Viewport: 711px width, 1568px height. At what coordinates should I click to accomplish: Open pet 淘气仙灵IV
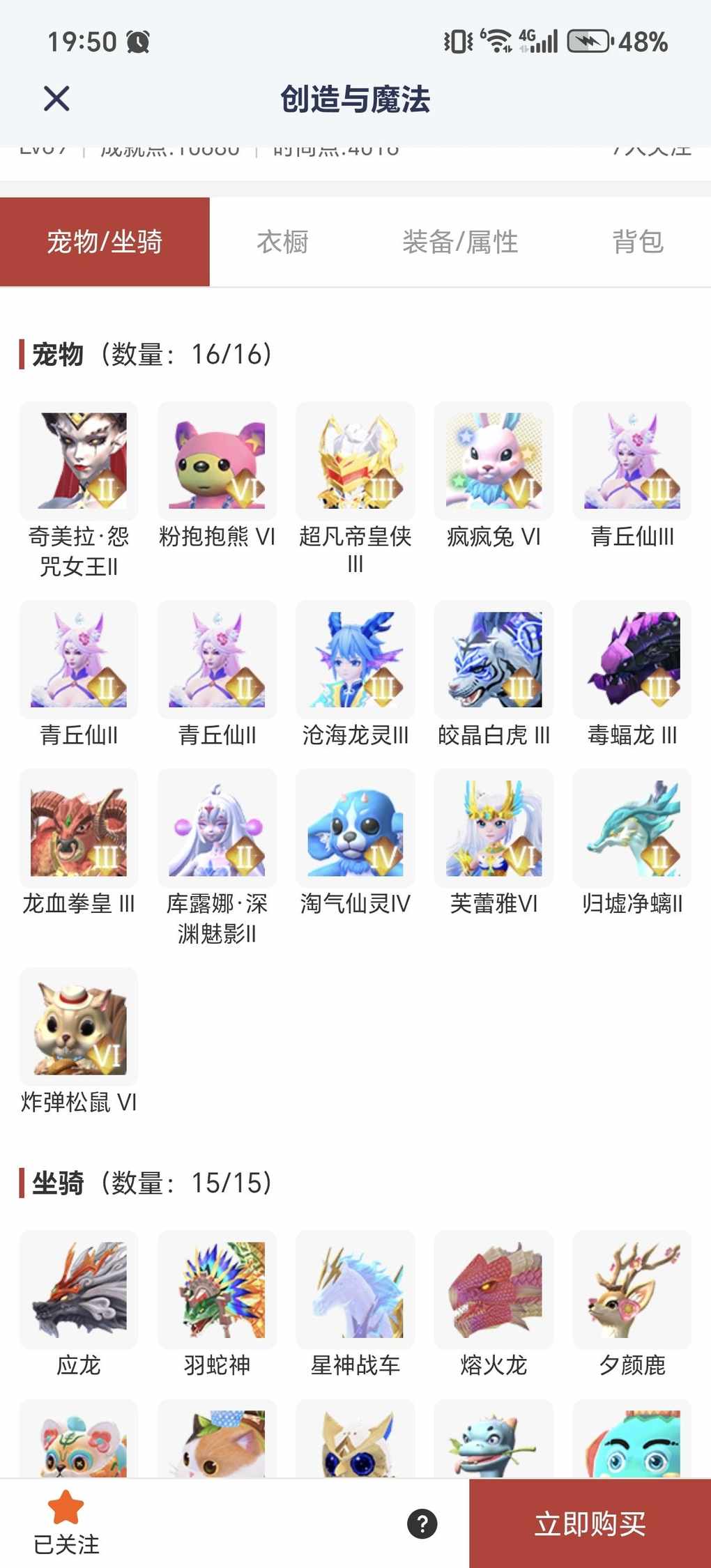pyautogui.click(x=355, y=828)
